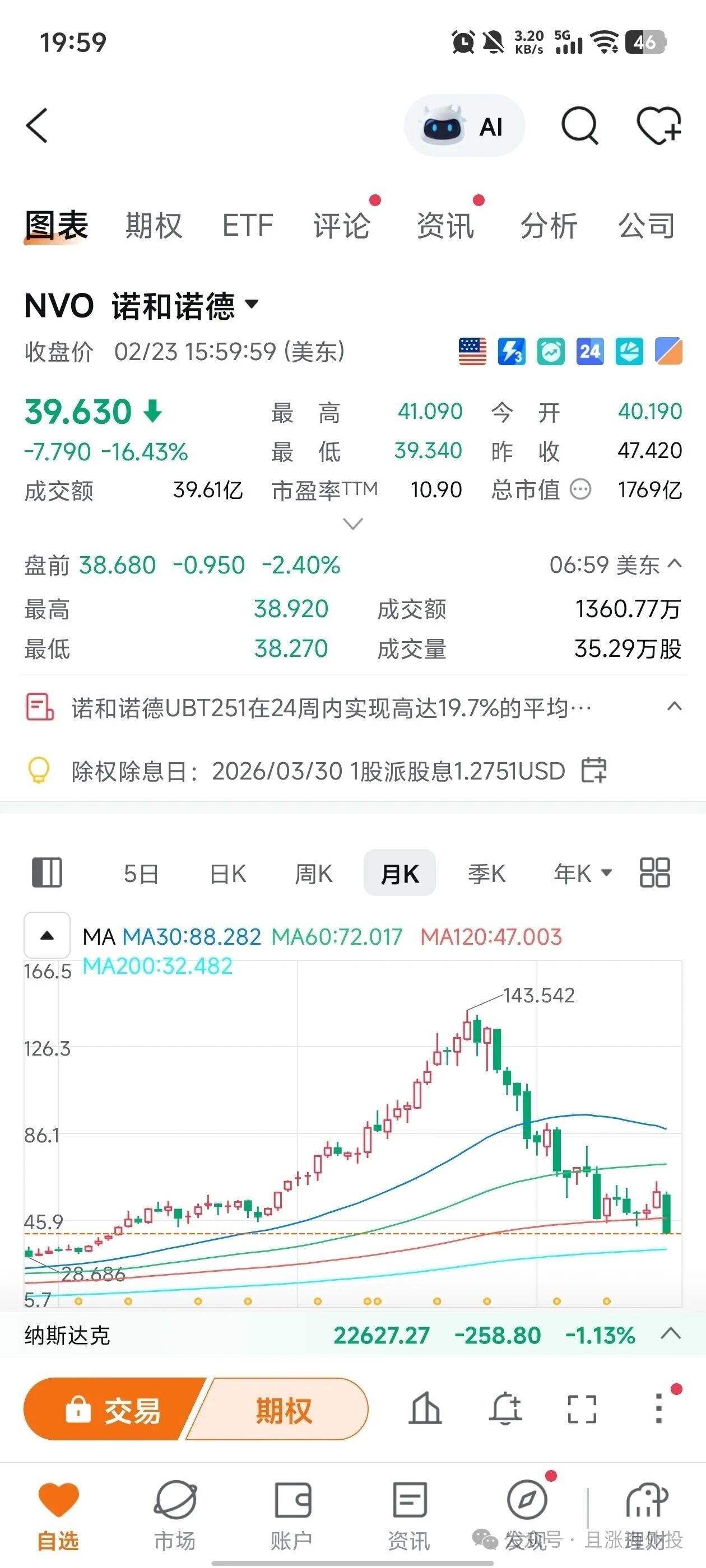Go back with the top-left arrow
This screenshot has height=1568, width=706.
pos(36,125)
